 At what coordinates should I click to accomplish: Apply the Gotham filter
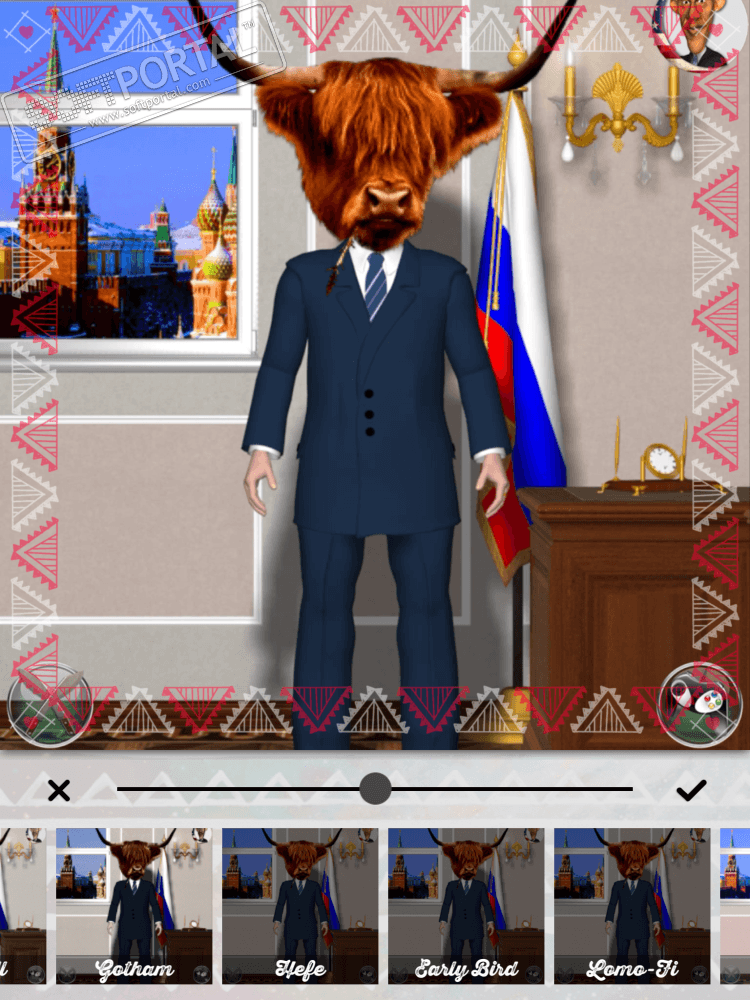(134, 905)
